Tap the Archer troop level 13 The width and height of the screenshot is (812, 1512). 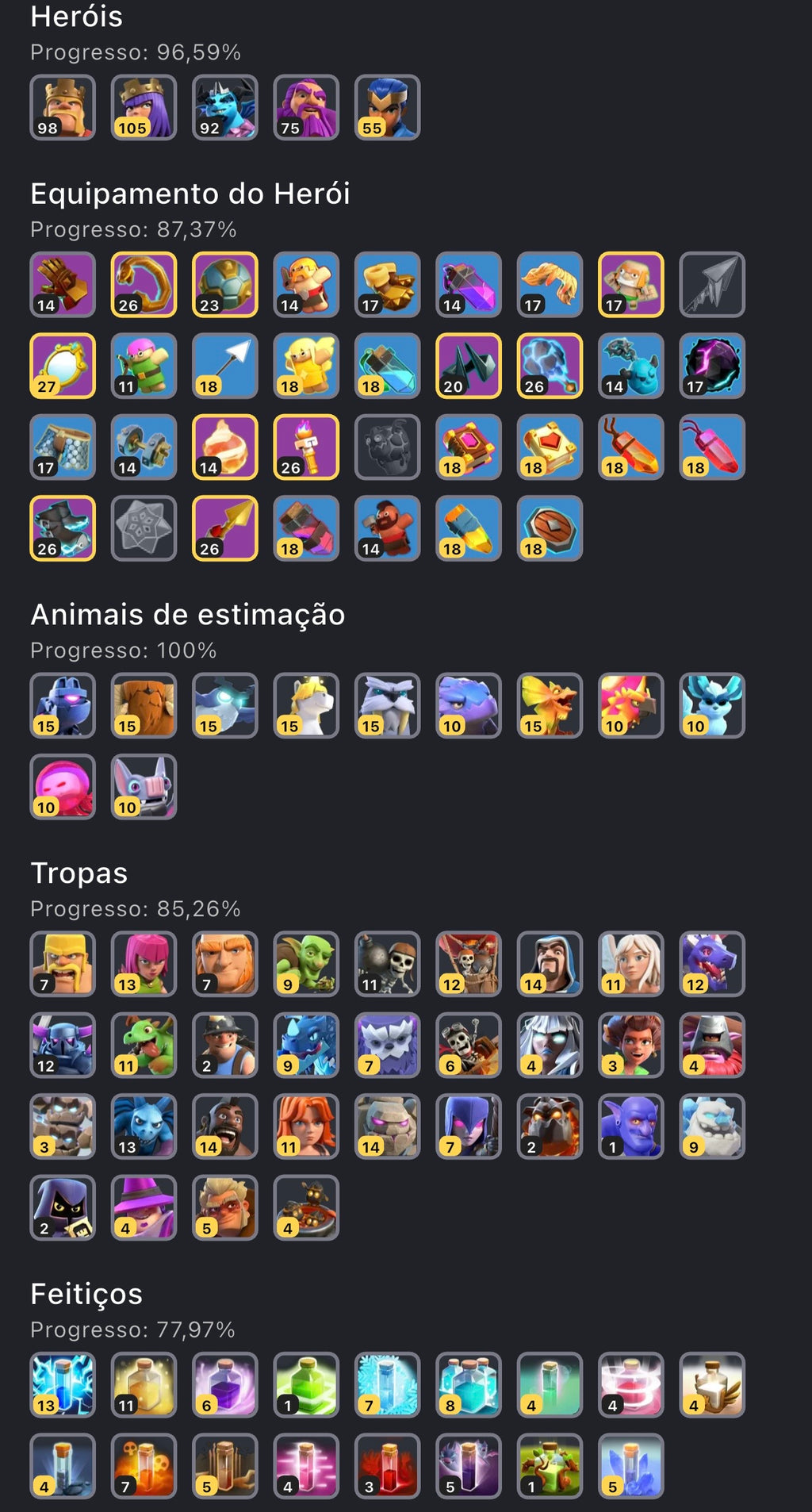144,964
